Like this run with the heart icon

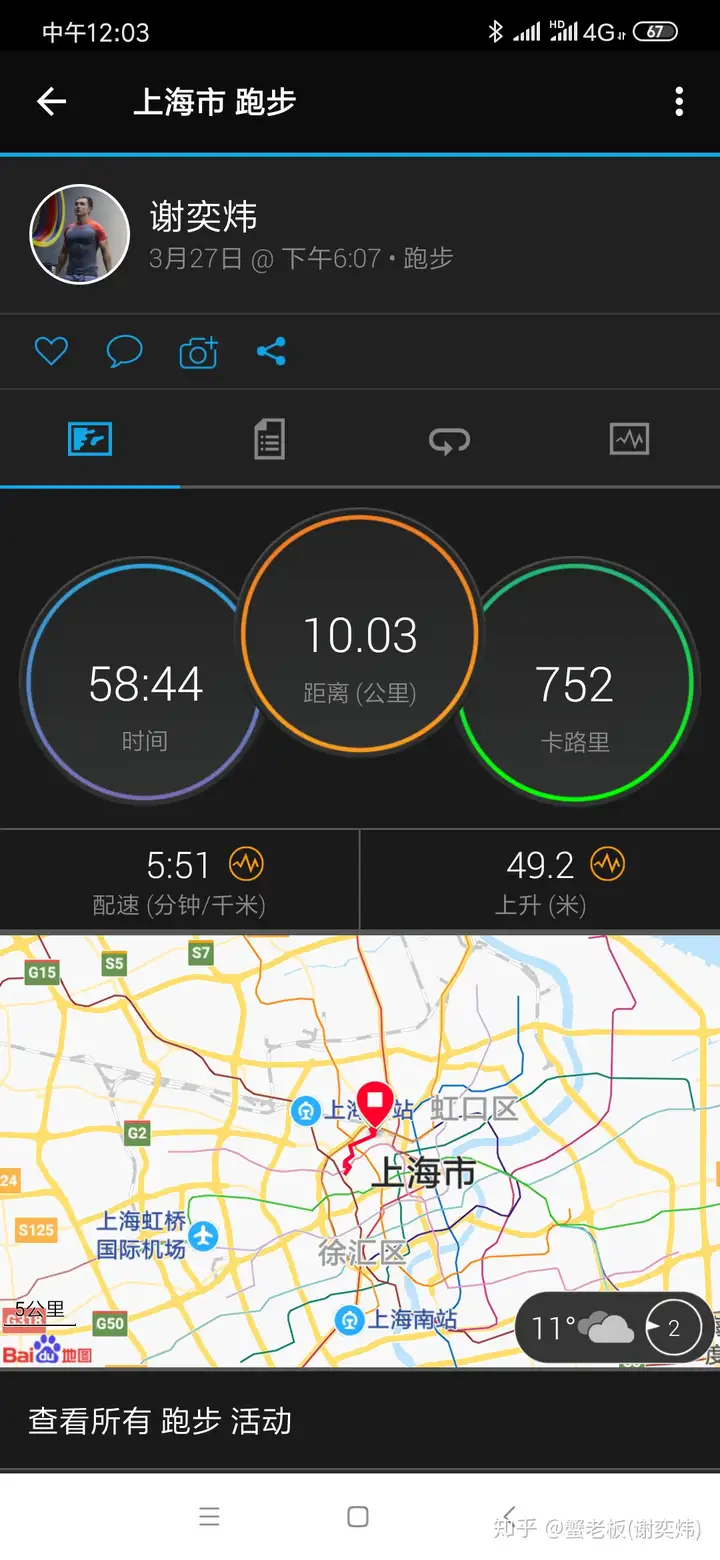point(51,351)
